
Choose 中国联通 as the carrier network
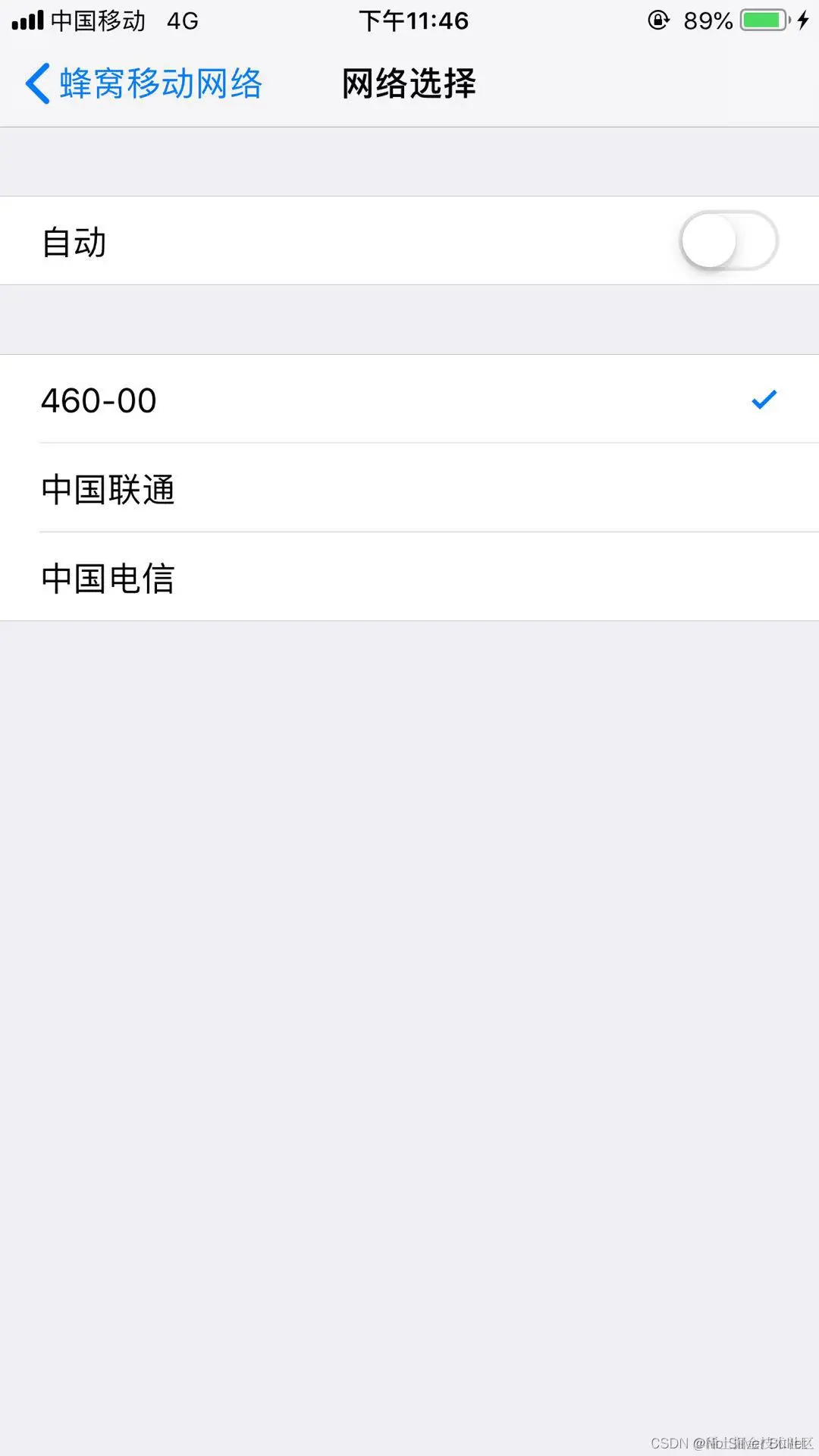point(409,489)
